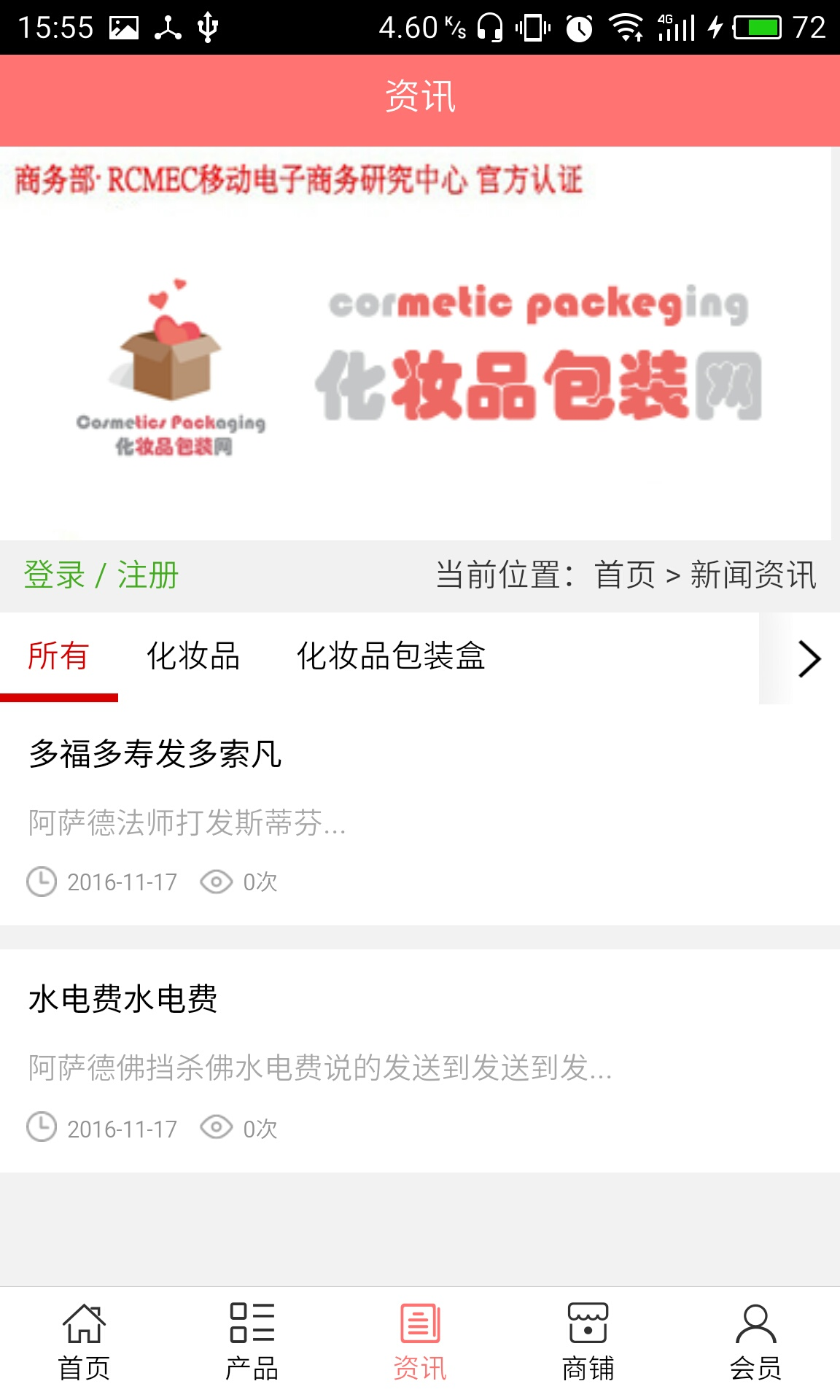The width and height of the screenshot is (840, 1400).
Task: Switch to the 化妆品 category tab
Action: pos(193,656)
